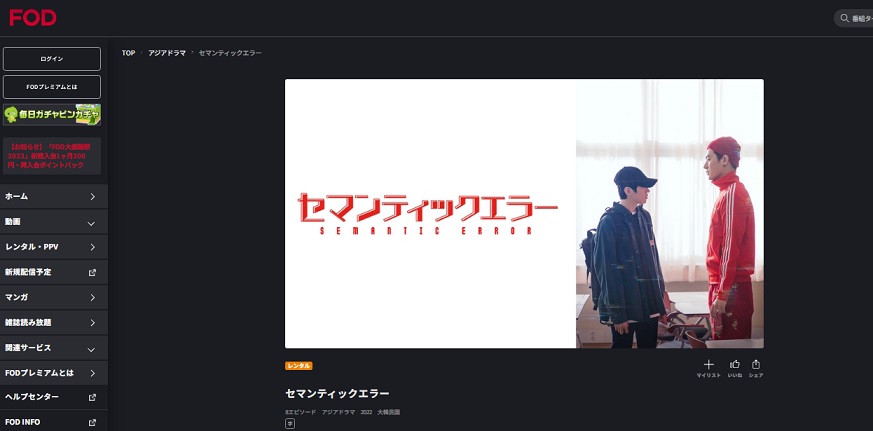Add セマンティックエラー to マイリスト
The width and height of the screenshot is (873, 431).
(709, 367)
